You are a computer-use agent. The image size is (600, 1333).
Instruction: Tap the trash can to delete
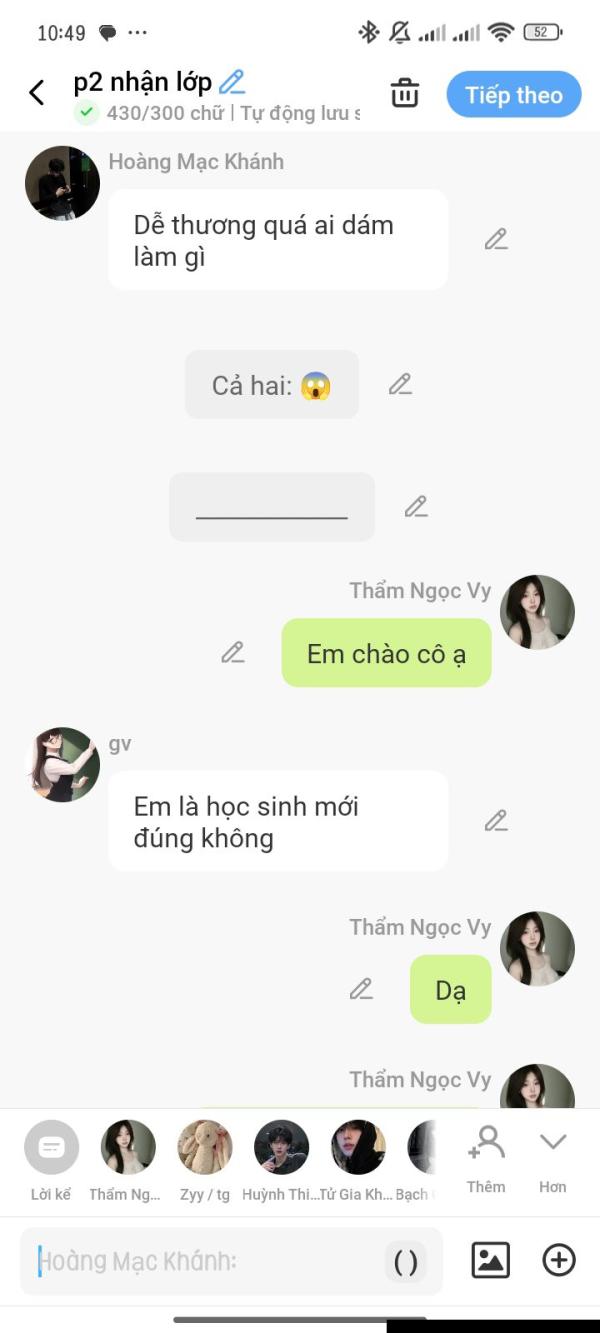(404, 93)
